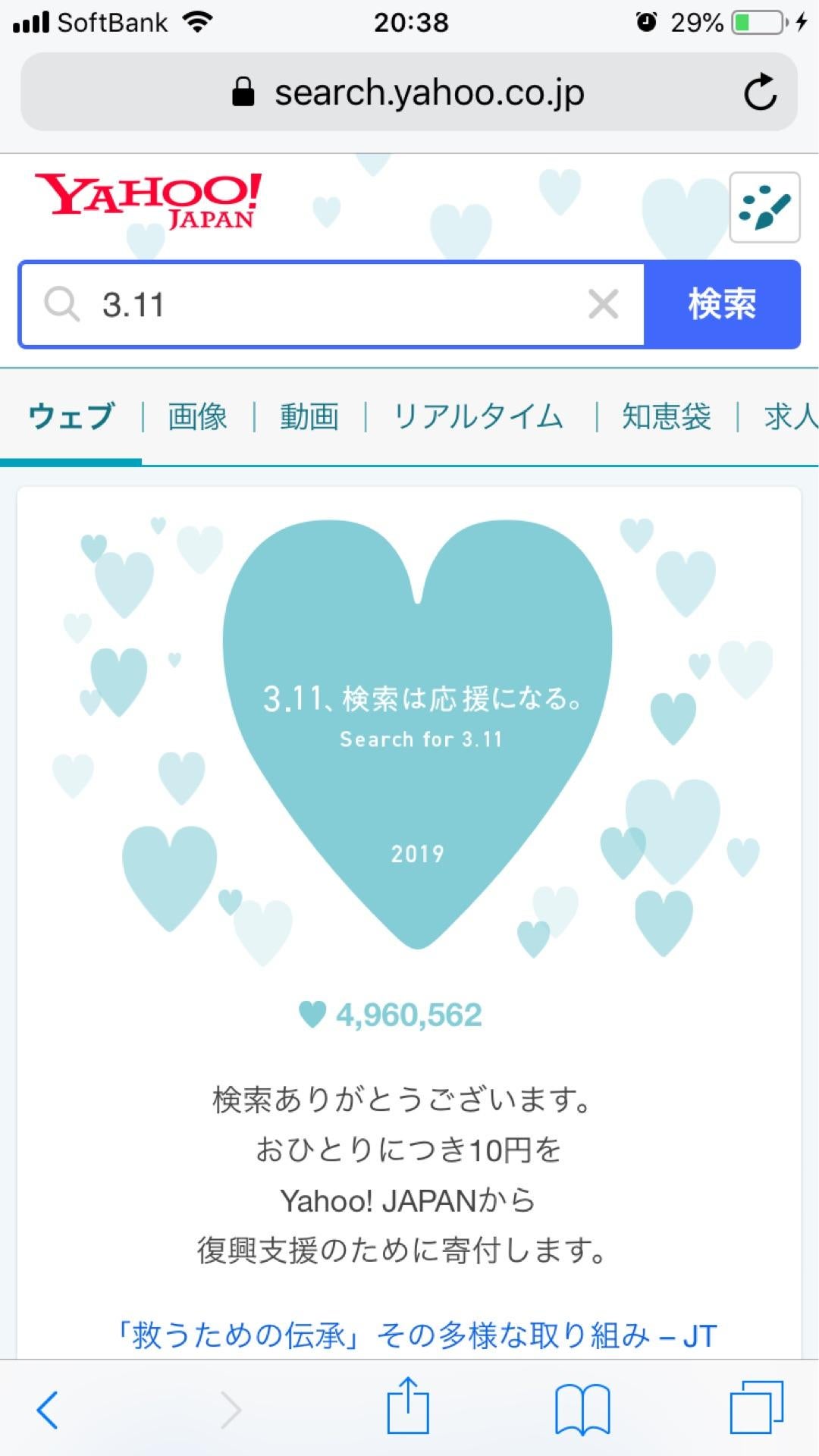This screenshot has width=819, height=1456.
Task: Open Safari bookmarks
Action: 582,1410
